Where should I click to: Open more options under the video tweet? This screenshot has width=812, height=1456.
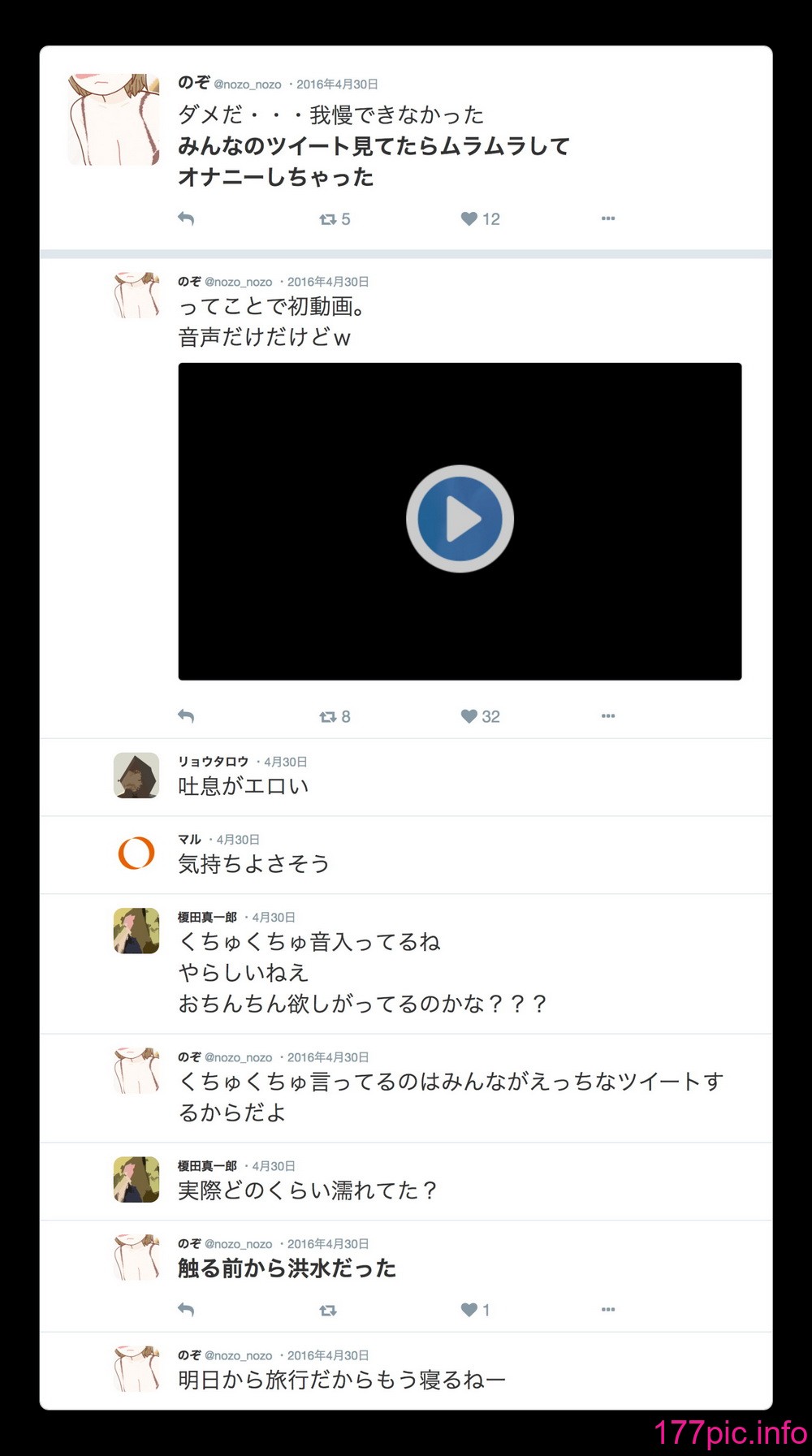pos(608,716)
